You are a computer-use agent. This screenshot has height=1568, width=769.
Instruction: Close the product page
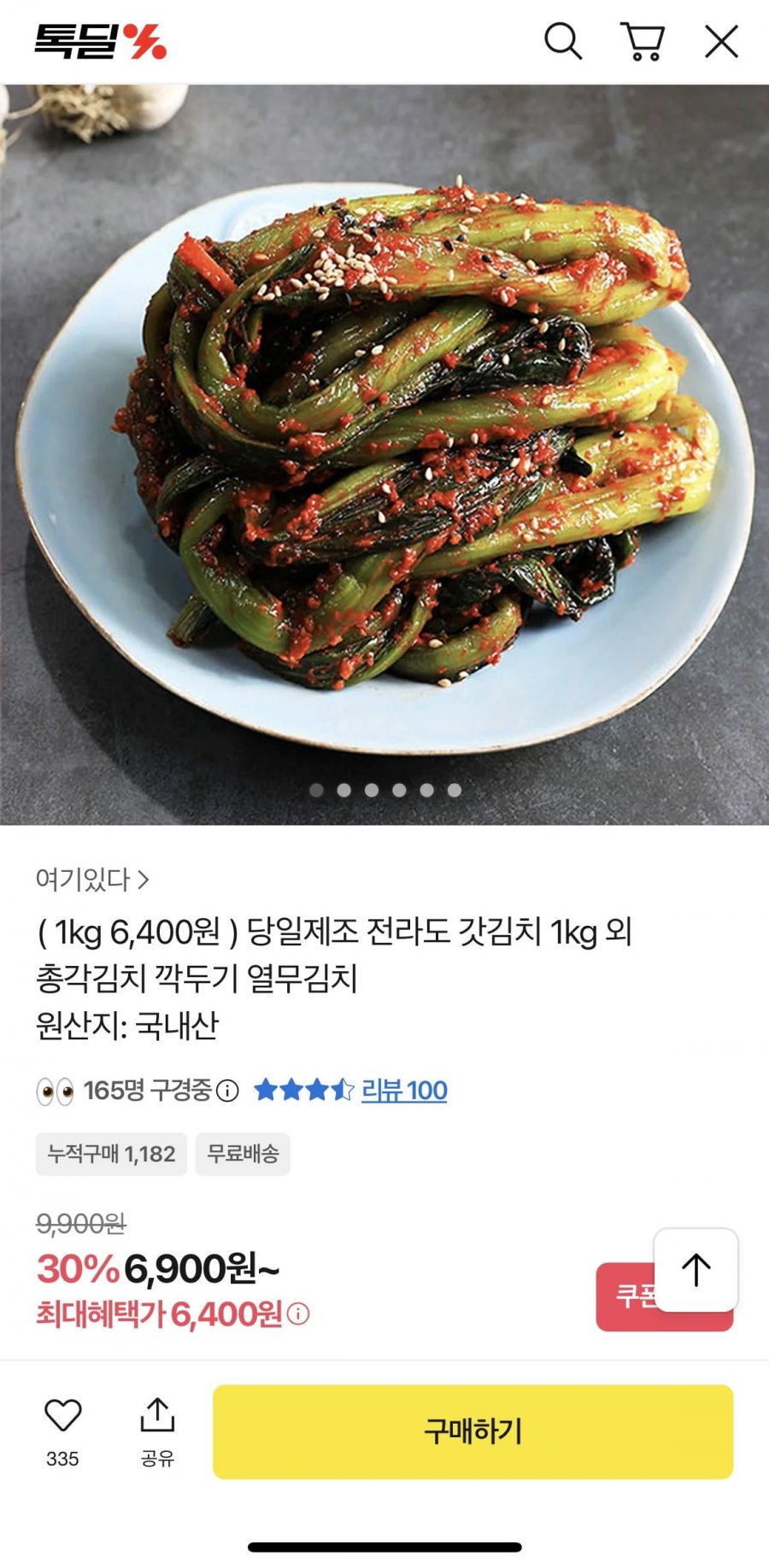point(721,41)
